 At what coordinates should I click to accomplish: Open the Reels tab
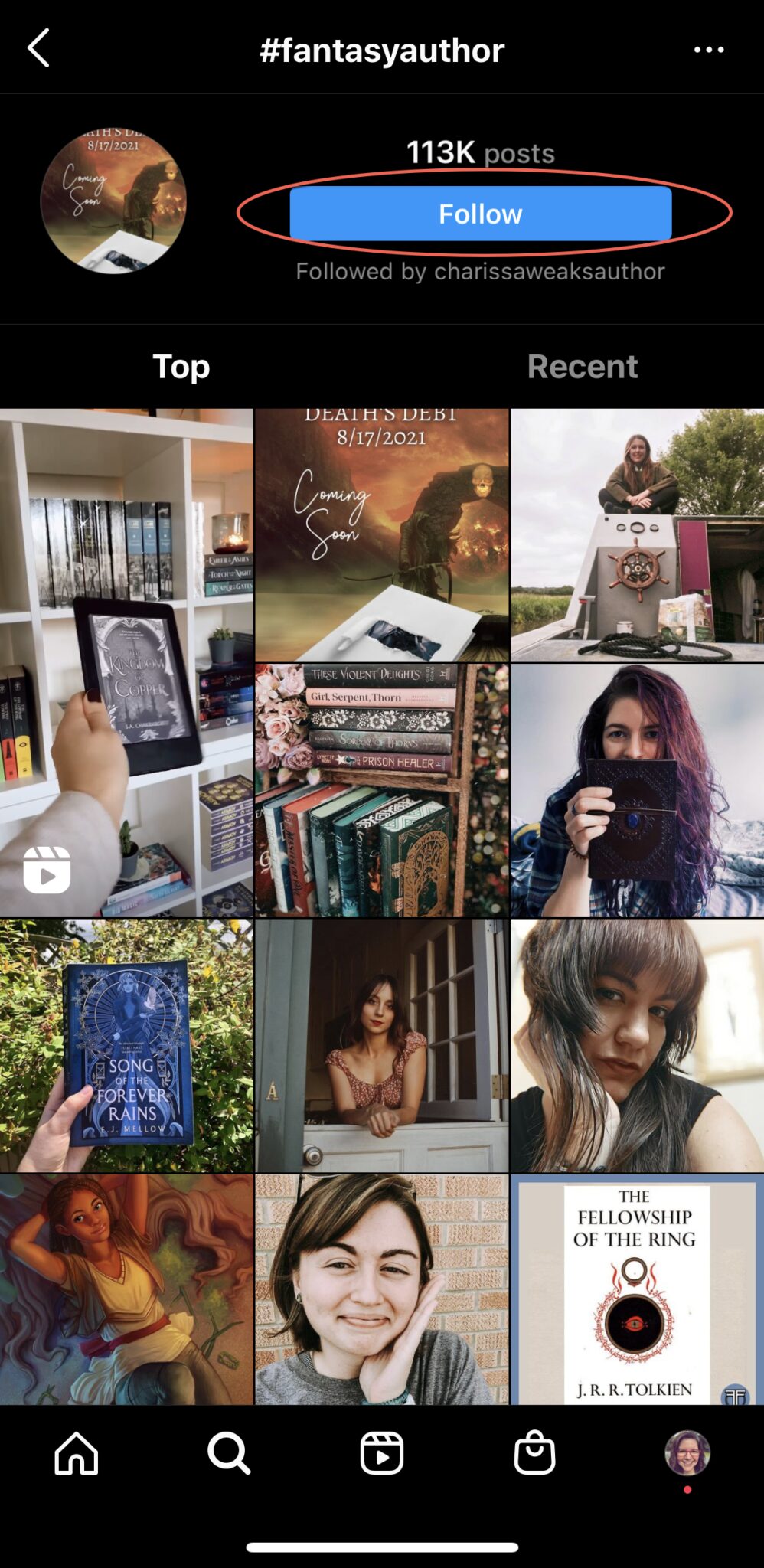pos(381,1452)
